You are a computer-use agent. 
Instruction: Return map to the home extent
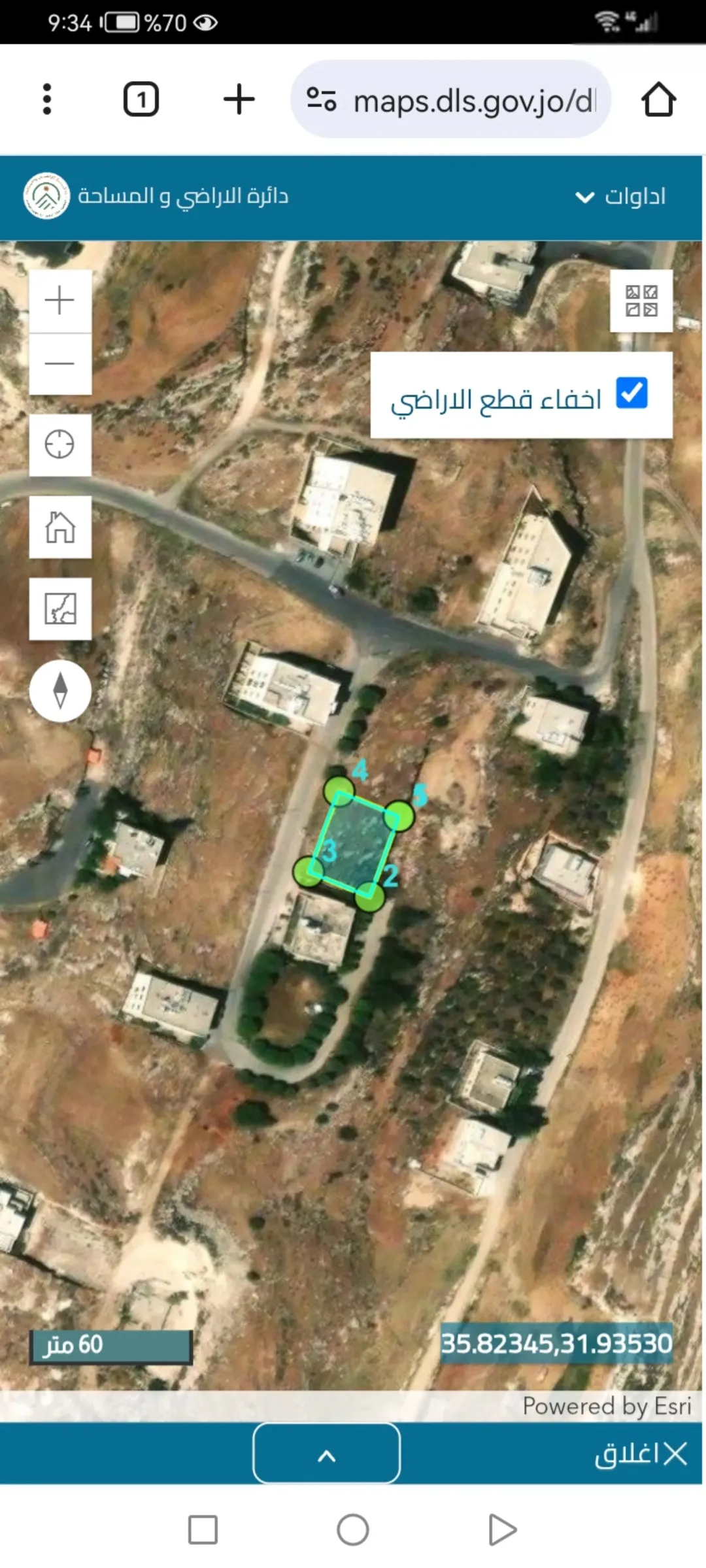tap(60, 527)
